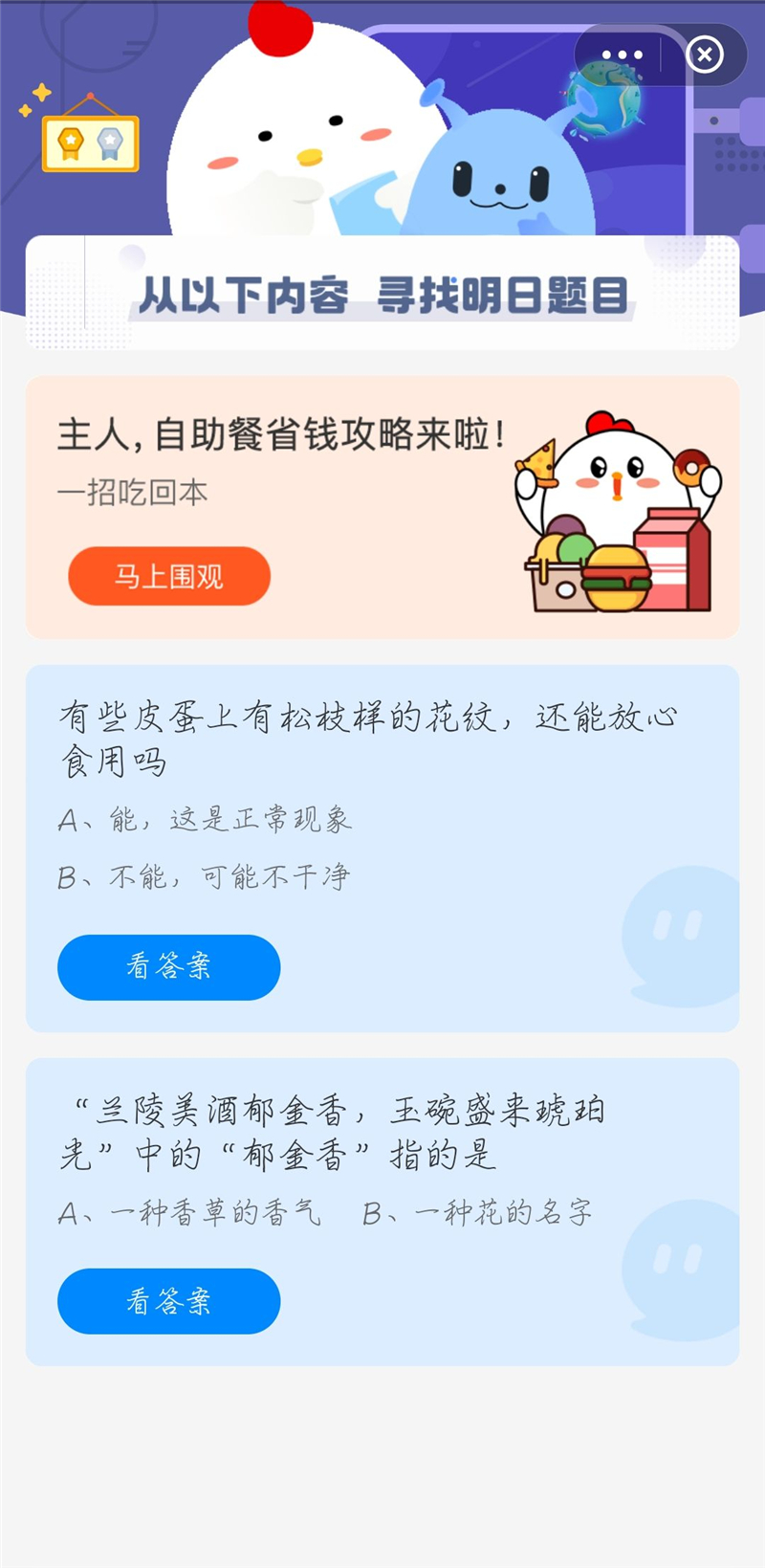Close the mini-program with the X icon
Image resolution: width=765 pixels, height=1568 pixels.
[705, 55]
